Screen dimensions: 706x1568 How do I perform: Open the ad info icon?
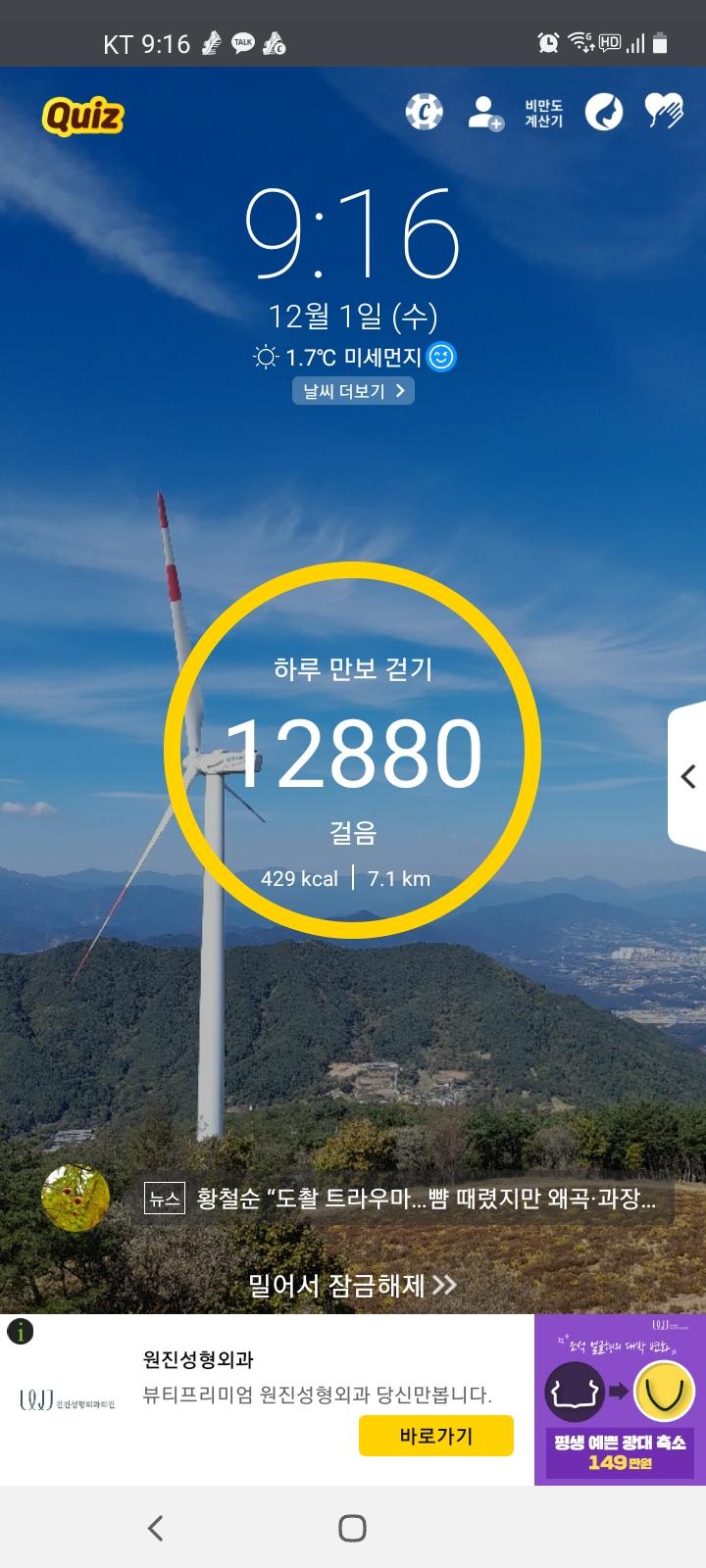point(20,1331)
